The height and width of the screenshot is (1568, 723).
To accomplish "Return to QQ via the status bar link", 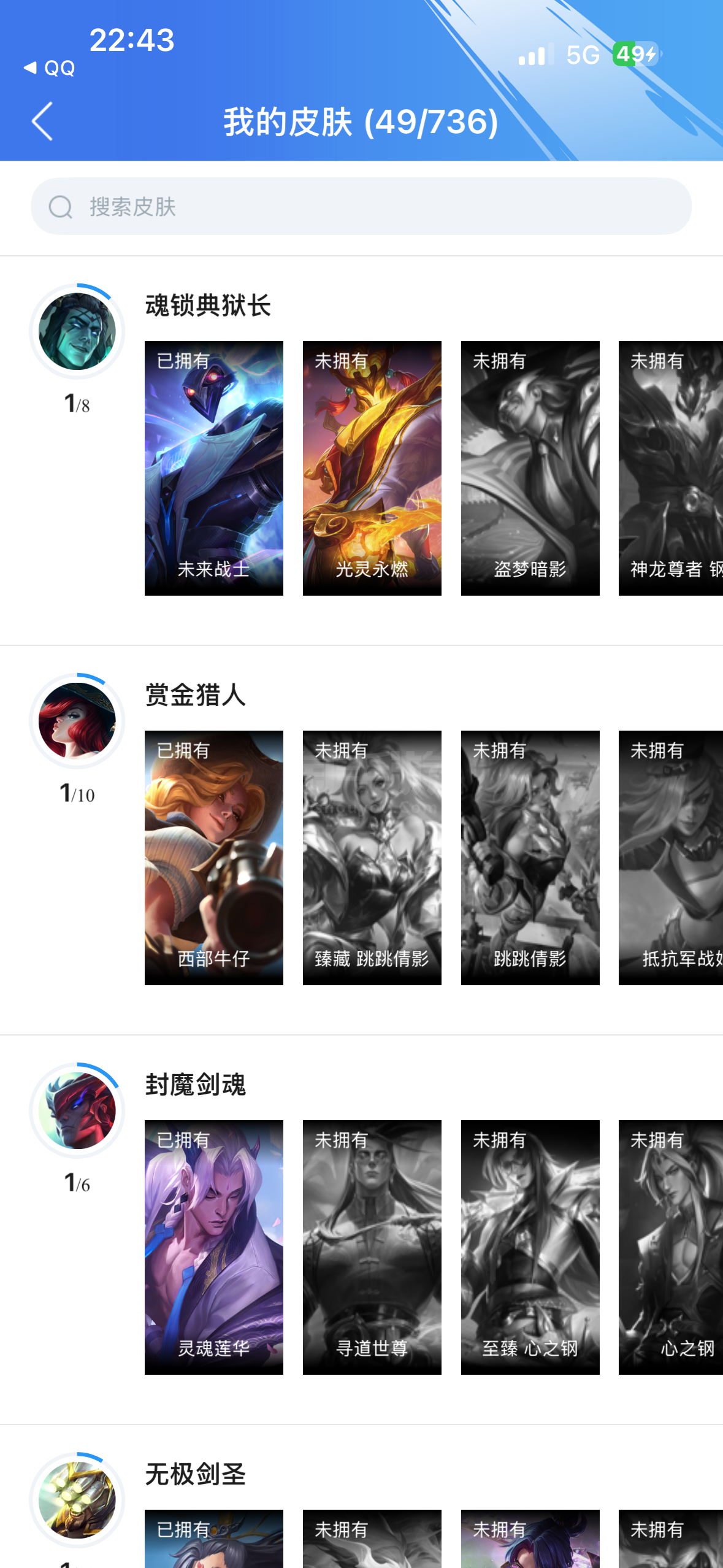I will click(x=50, y=67).
